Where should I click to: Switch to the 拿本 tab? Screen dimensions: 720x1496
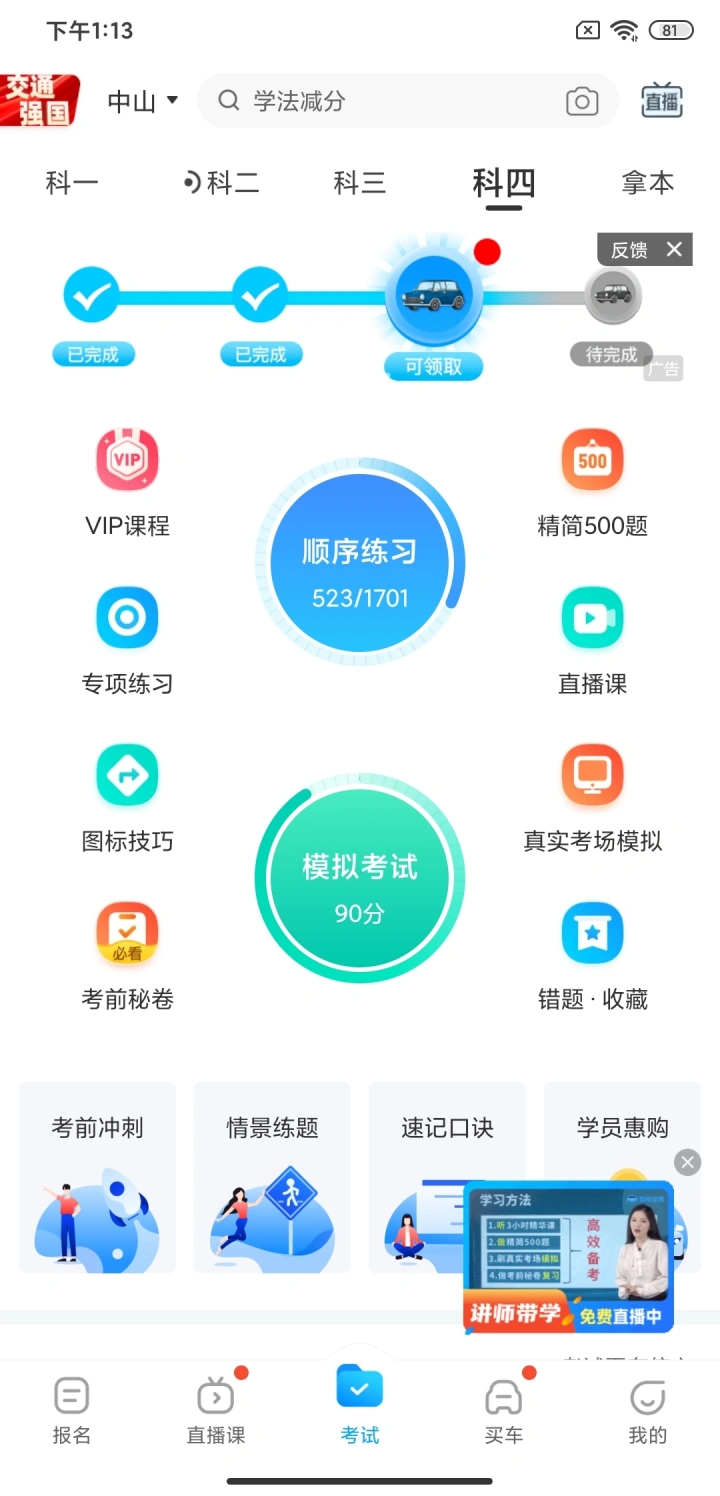(x=647, y=183)
